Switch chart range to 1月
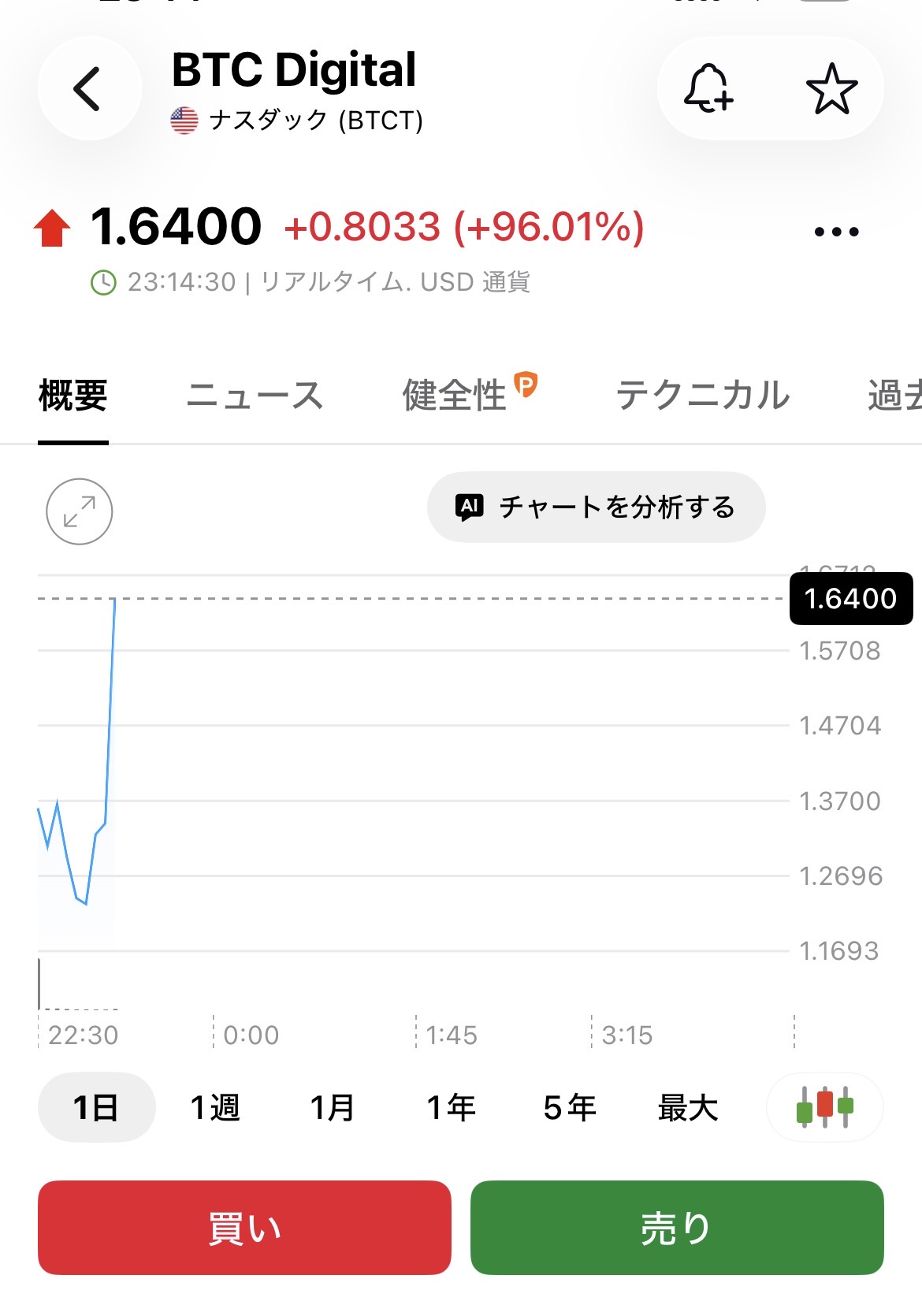Screen dimensions: 922x1316 [x=332, y=1107]
